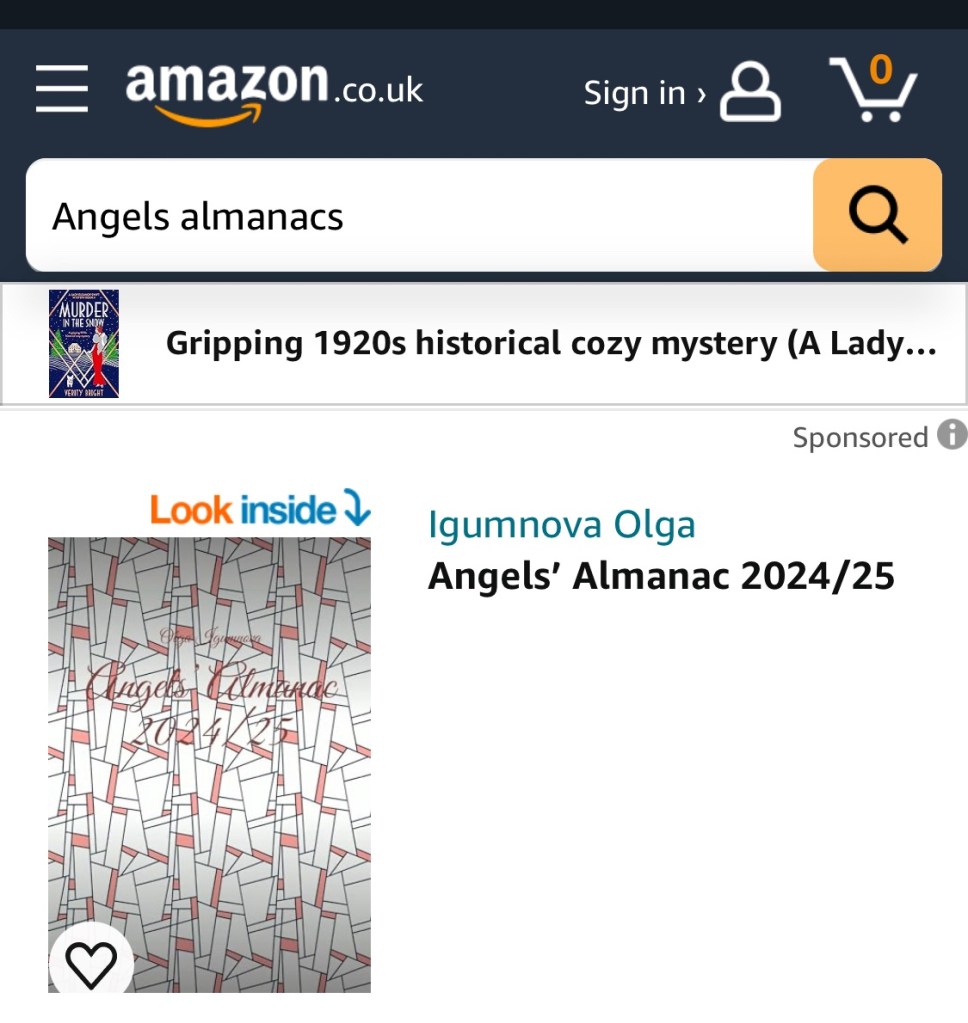This screenshot has width=968, height=1023.
Task: Go to the Amazon home page via the logo
Action: pos(274,90)
